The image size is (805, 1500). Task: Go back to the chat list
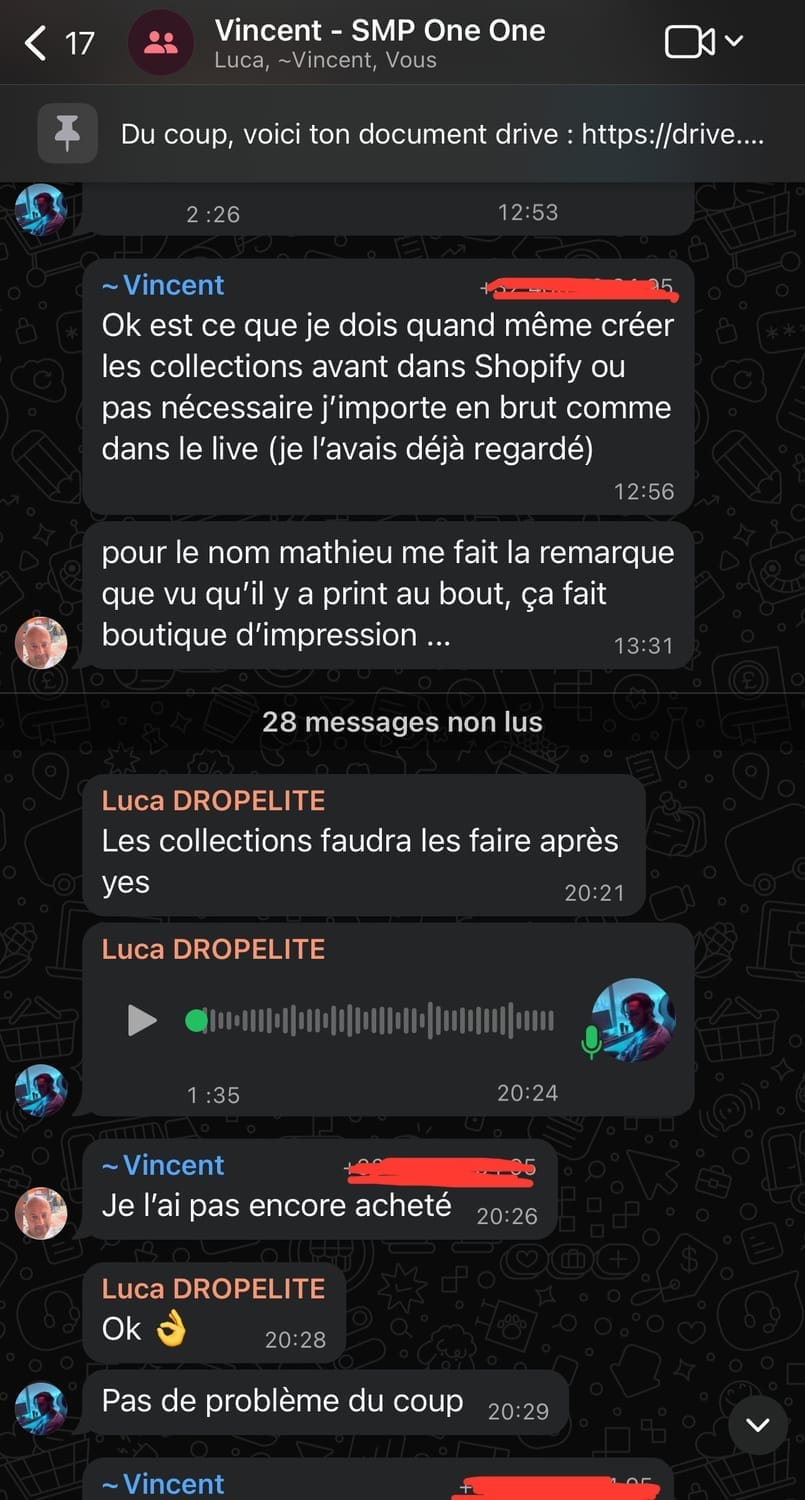tap(38, 43)
